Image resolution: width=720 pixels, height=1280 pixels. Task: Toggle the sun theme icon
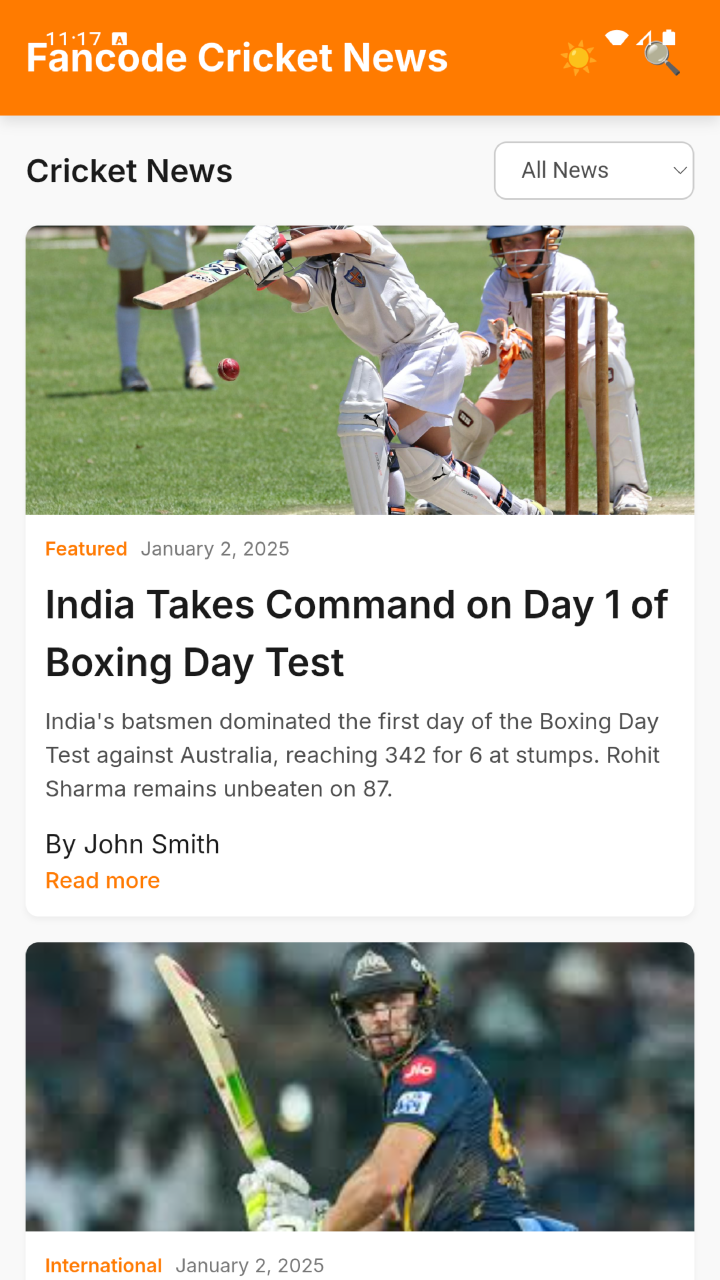coord(578,58)
